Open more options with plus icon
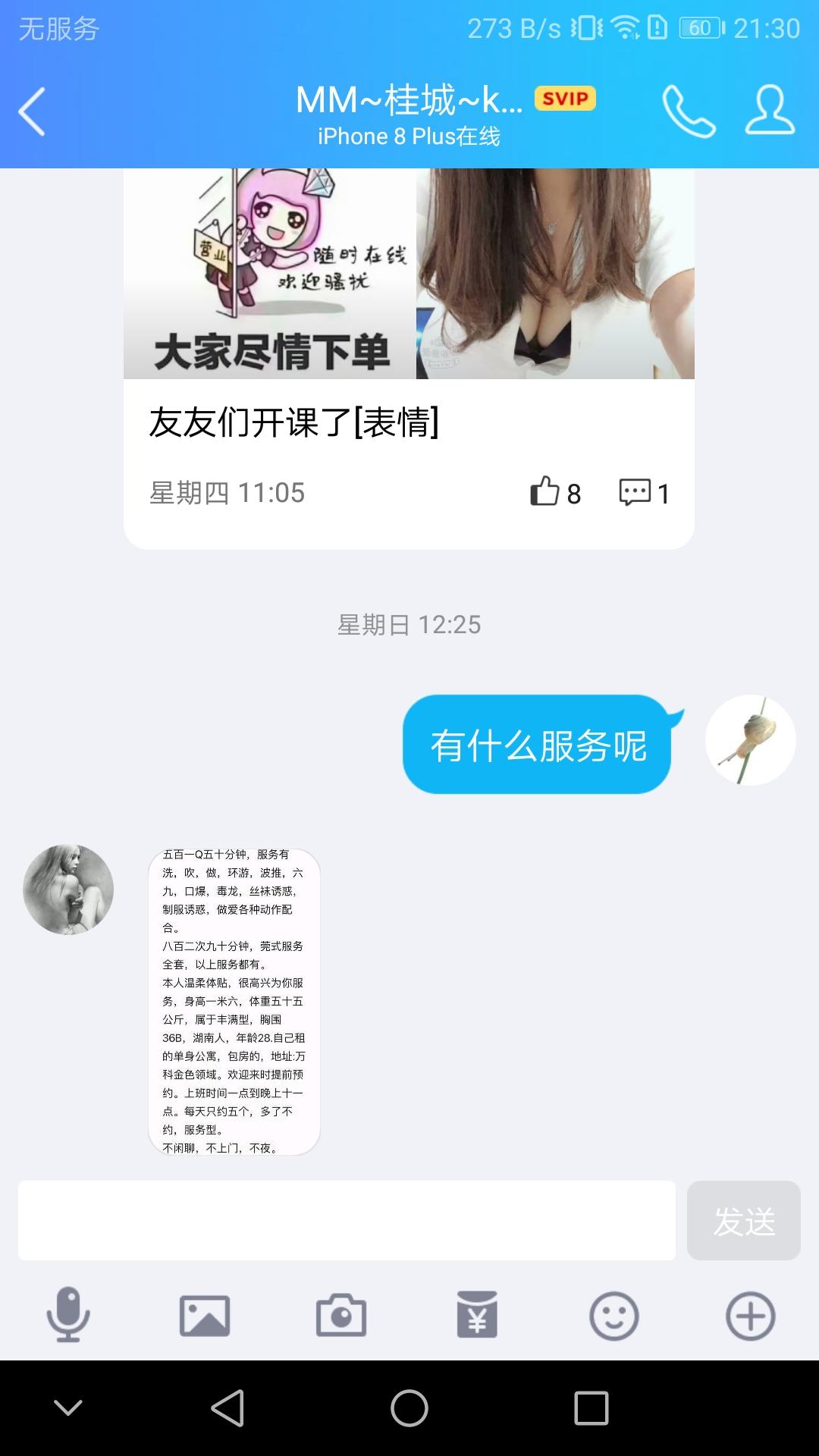 (x=750, y=1315)
